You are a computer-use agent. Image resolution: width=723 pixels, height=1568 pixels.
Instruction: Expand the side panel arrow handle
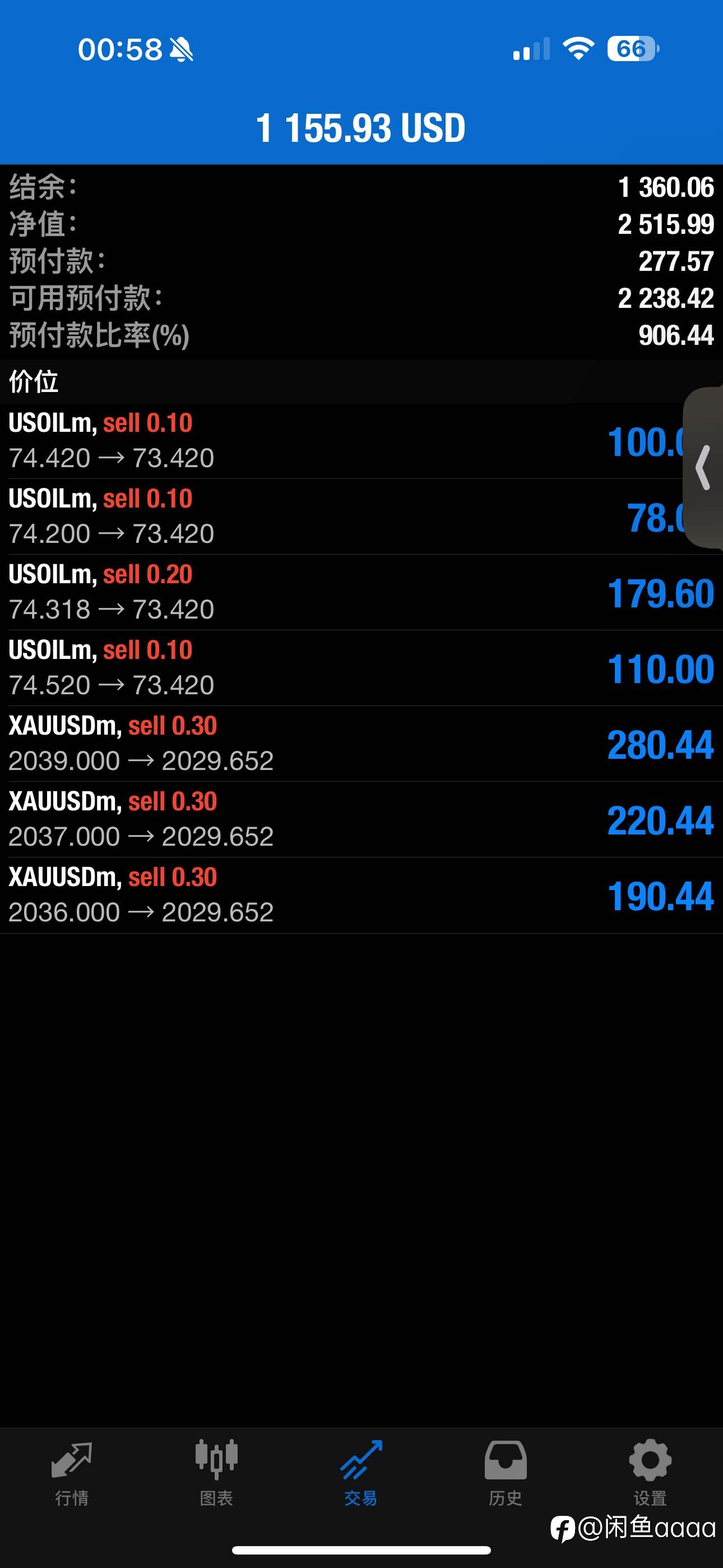pos(703,468)
